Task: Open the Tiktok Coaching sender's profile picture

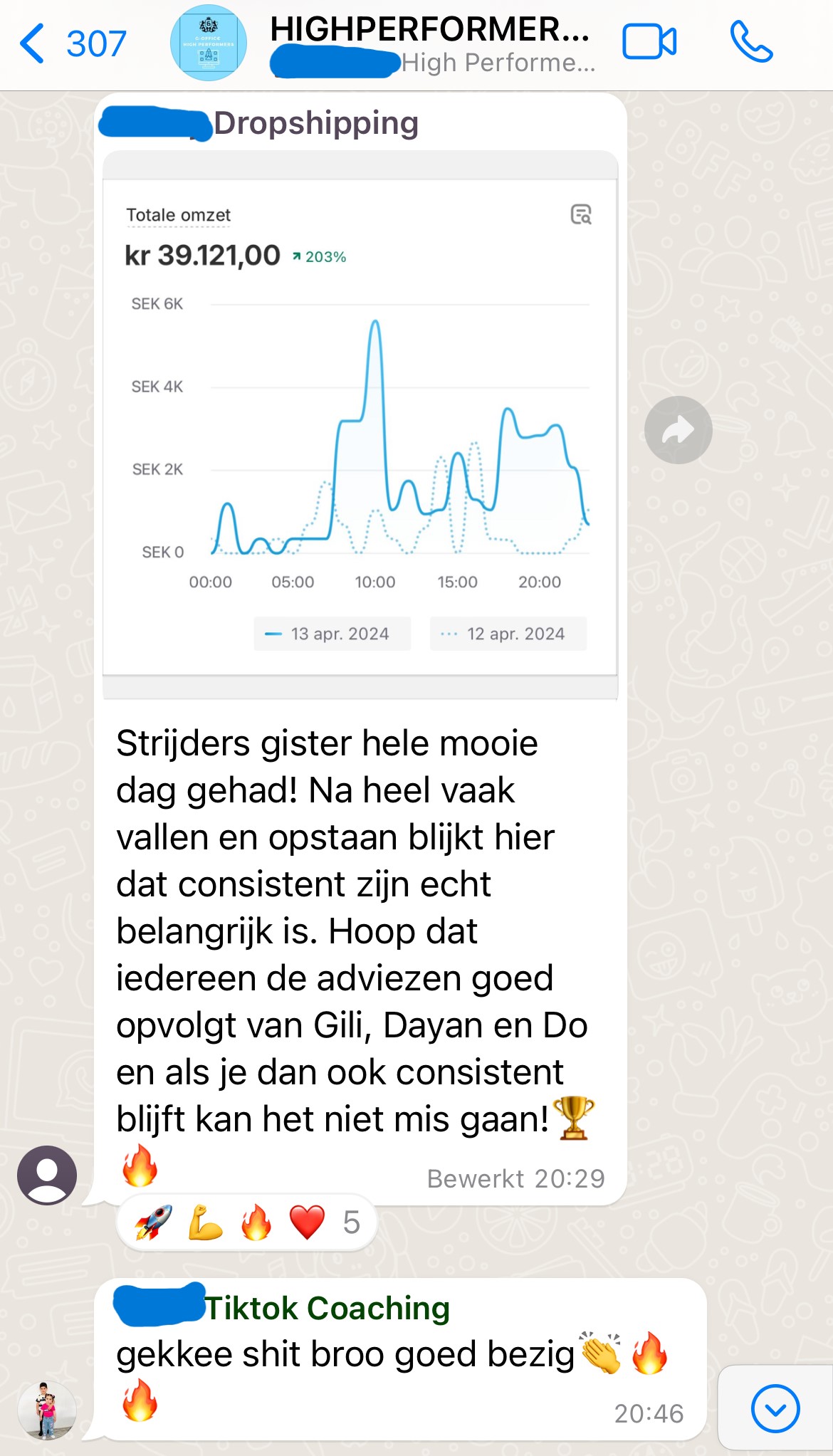Action: tap(47, 1410)
